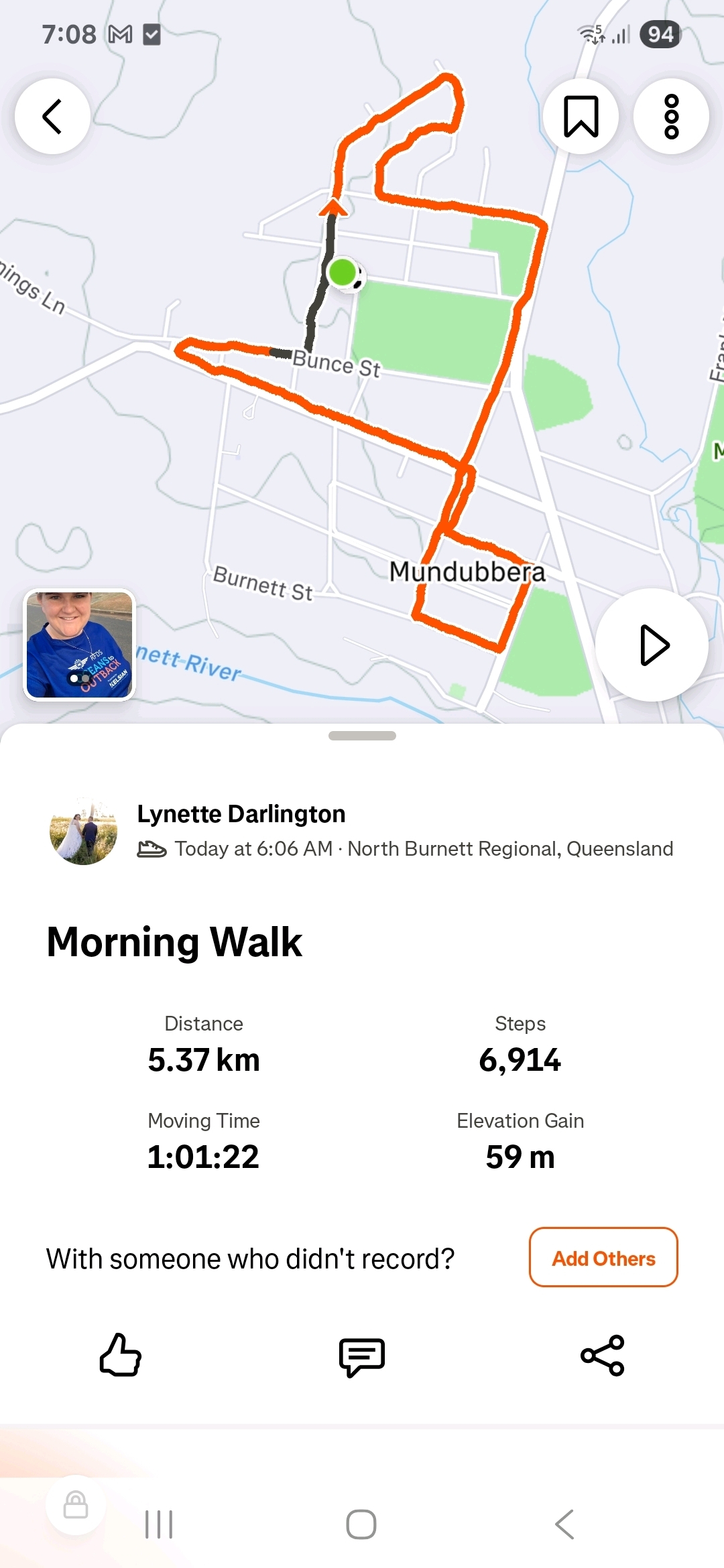The width and height of the screenshot is (724, 1568).
Task: Go back using the top-left arrow
Action: tap(52, 117)
